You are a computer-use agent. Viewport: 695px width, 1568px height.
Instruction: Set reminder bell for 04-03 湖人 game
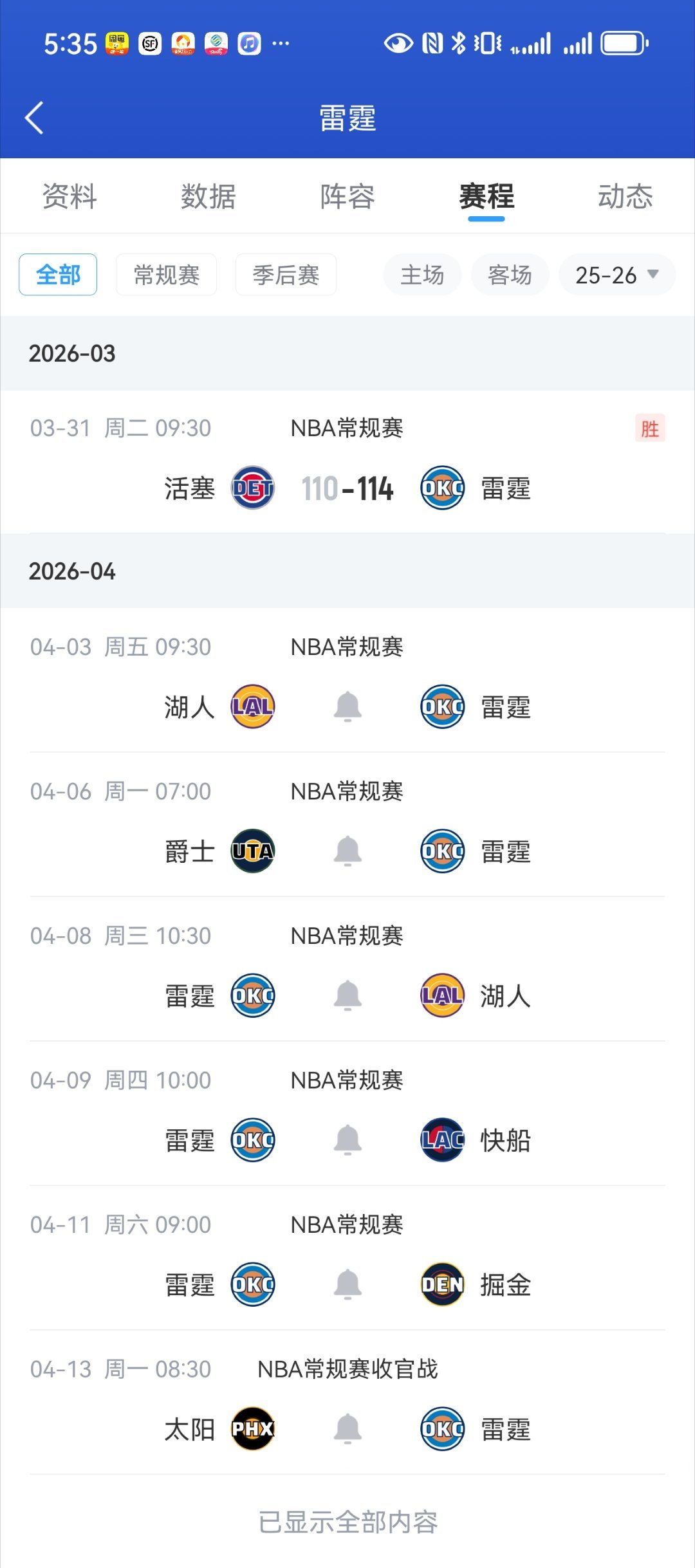point(347,707)
